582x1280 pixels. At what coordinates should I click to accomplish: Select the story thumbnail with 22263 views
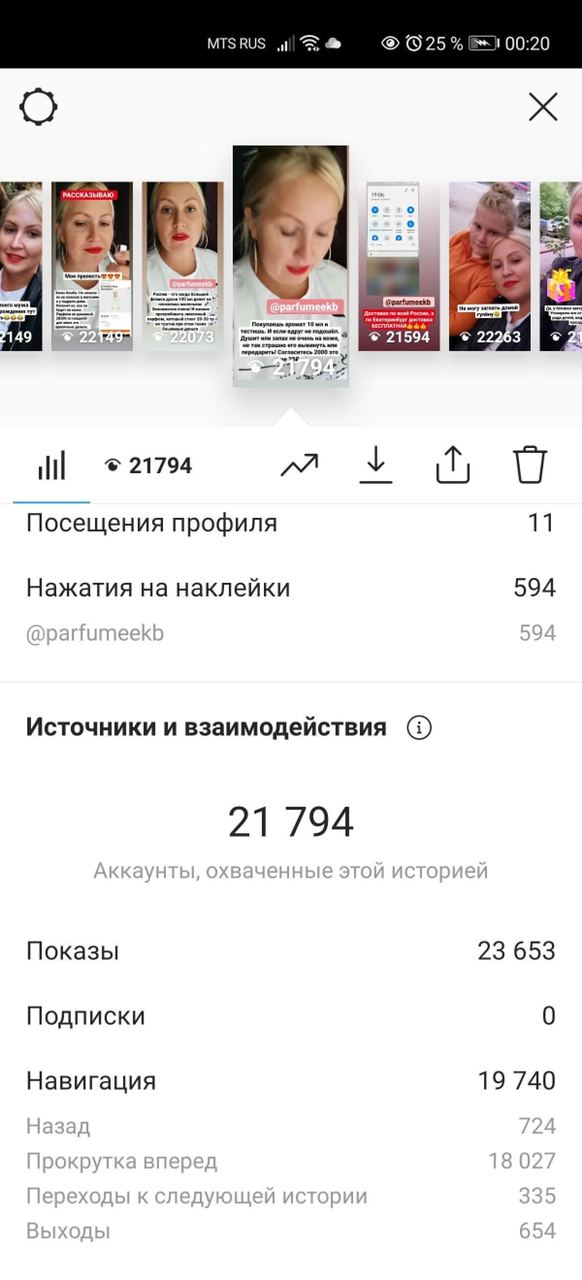(490, 266)
